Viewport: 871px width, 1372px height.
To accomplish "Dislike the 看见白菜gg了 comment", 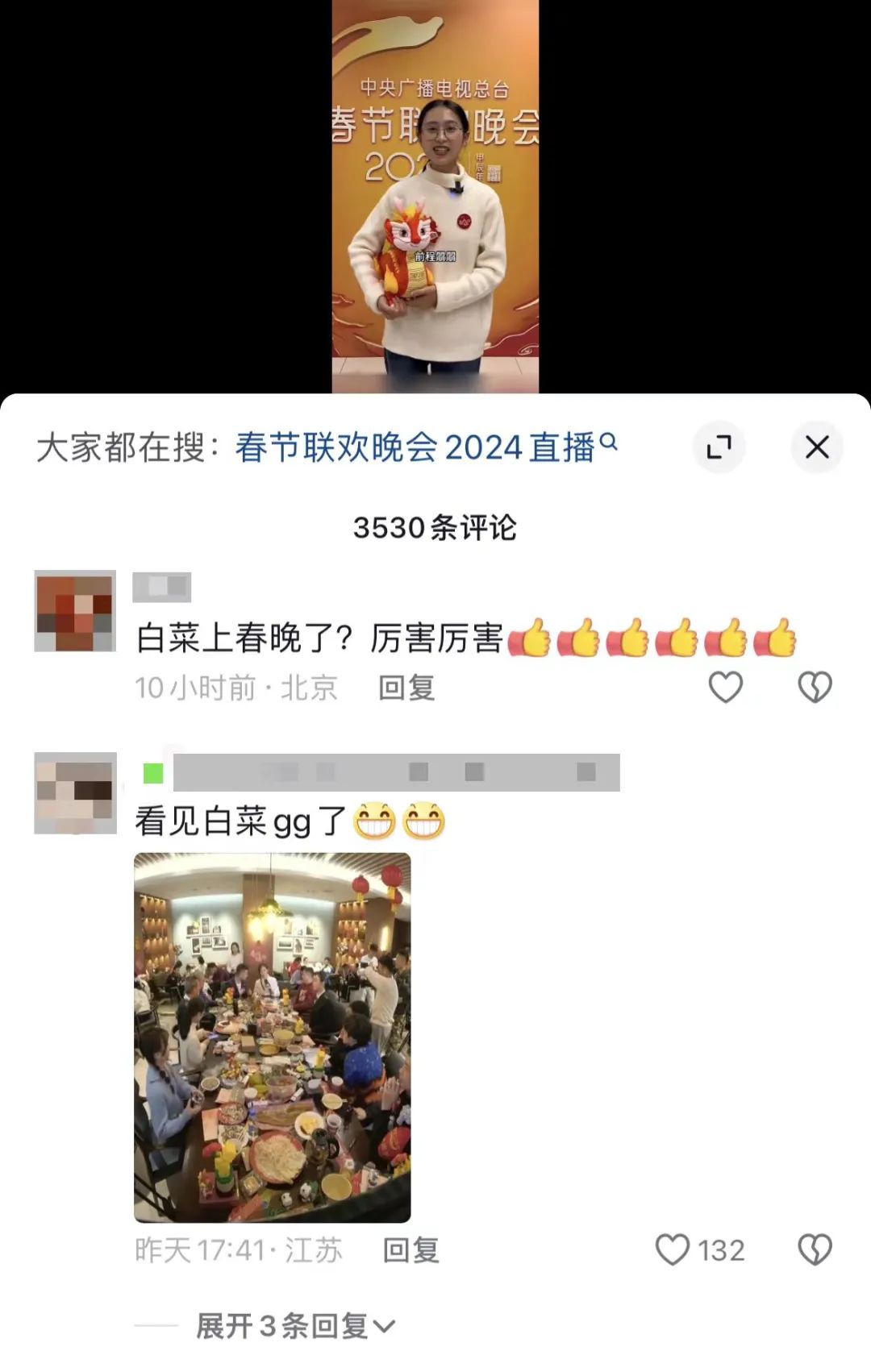I will [x=815, y=1250].
